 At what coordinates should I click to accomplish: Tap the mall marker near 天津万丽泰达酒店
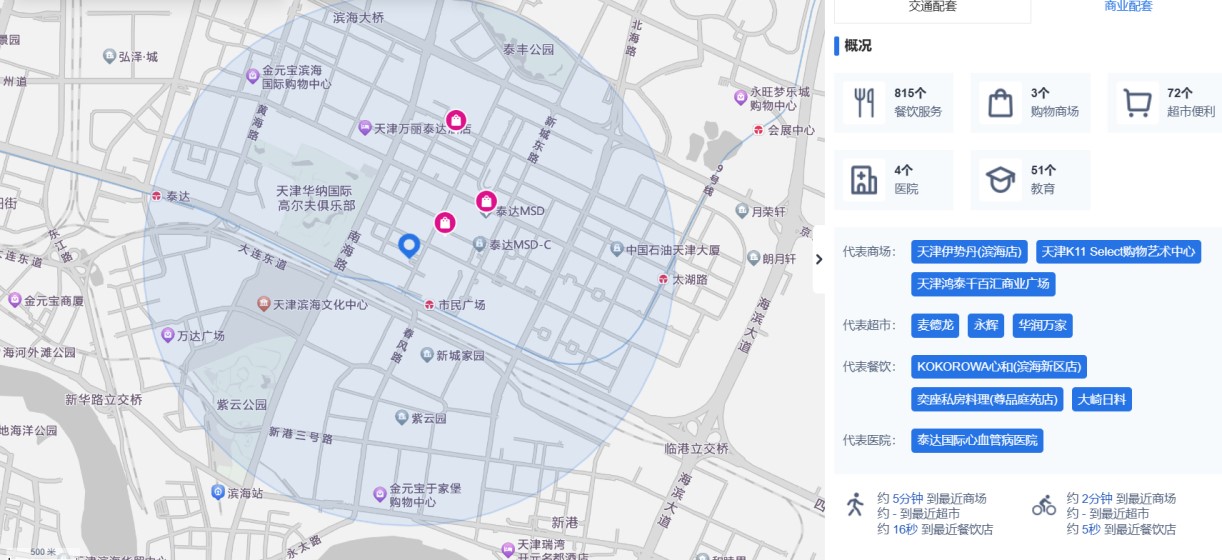coord(456,121)
